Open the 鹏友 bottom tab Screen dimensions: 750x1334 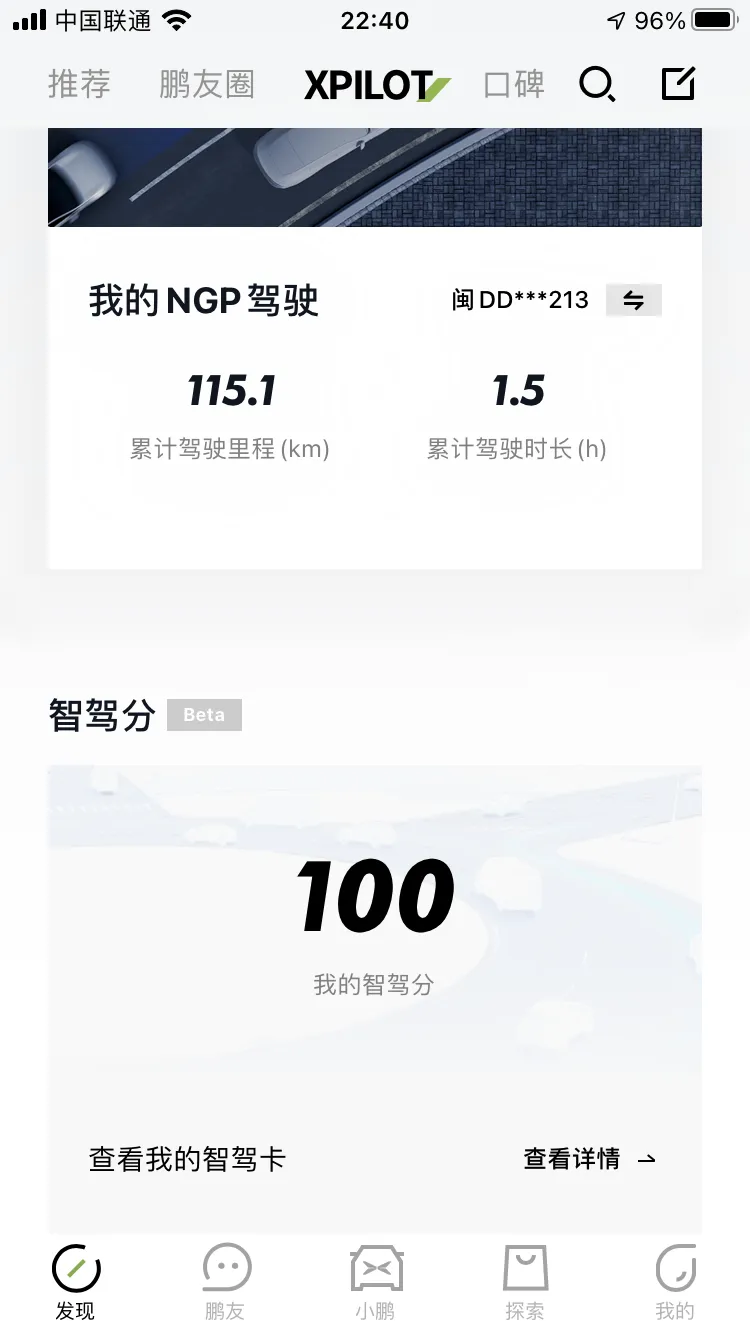point(225,1281)
